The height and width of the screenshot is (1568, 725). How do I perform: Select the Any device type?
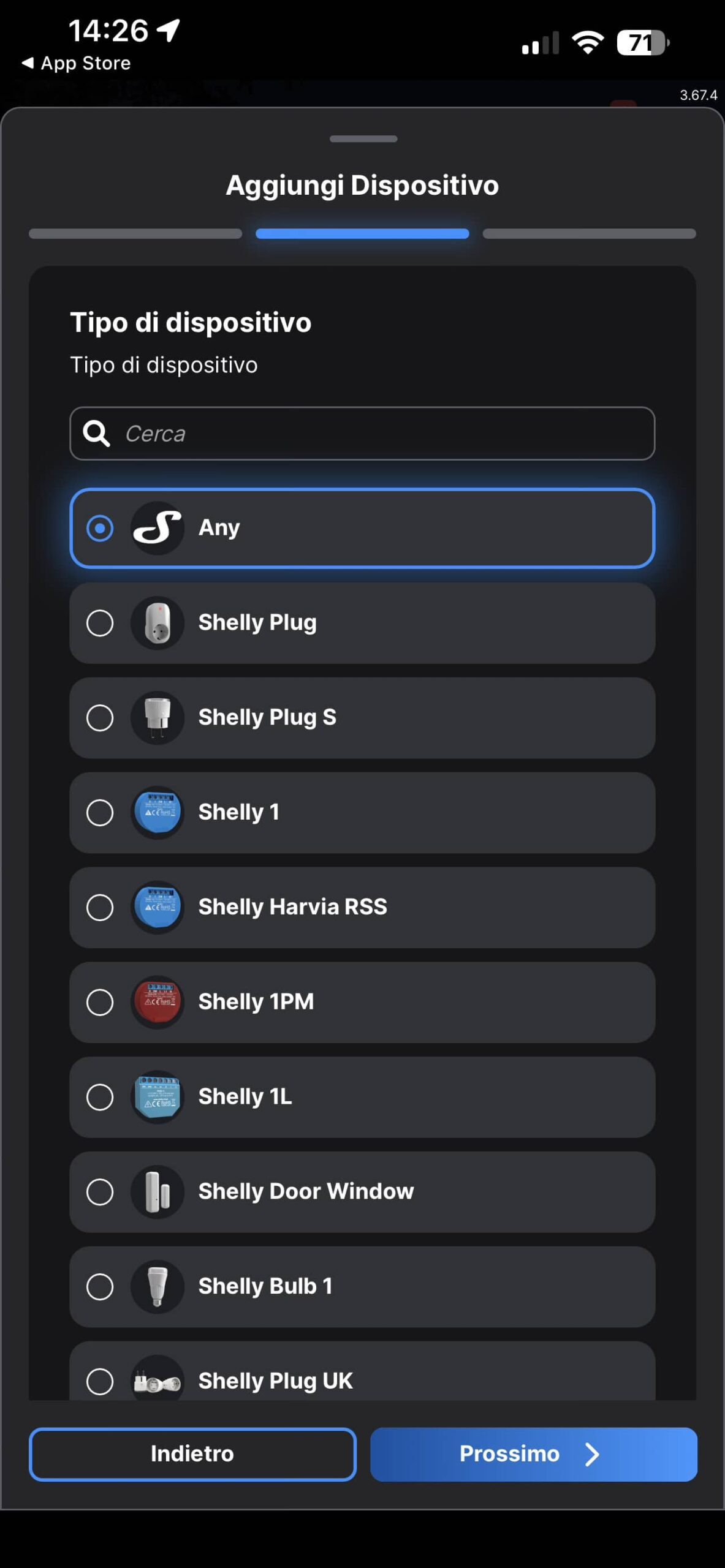click(x=362, y=528)
